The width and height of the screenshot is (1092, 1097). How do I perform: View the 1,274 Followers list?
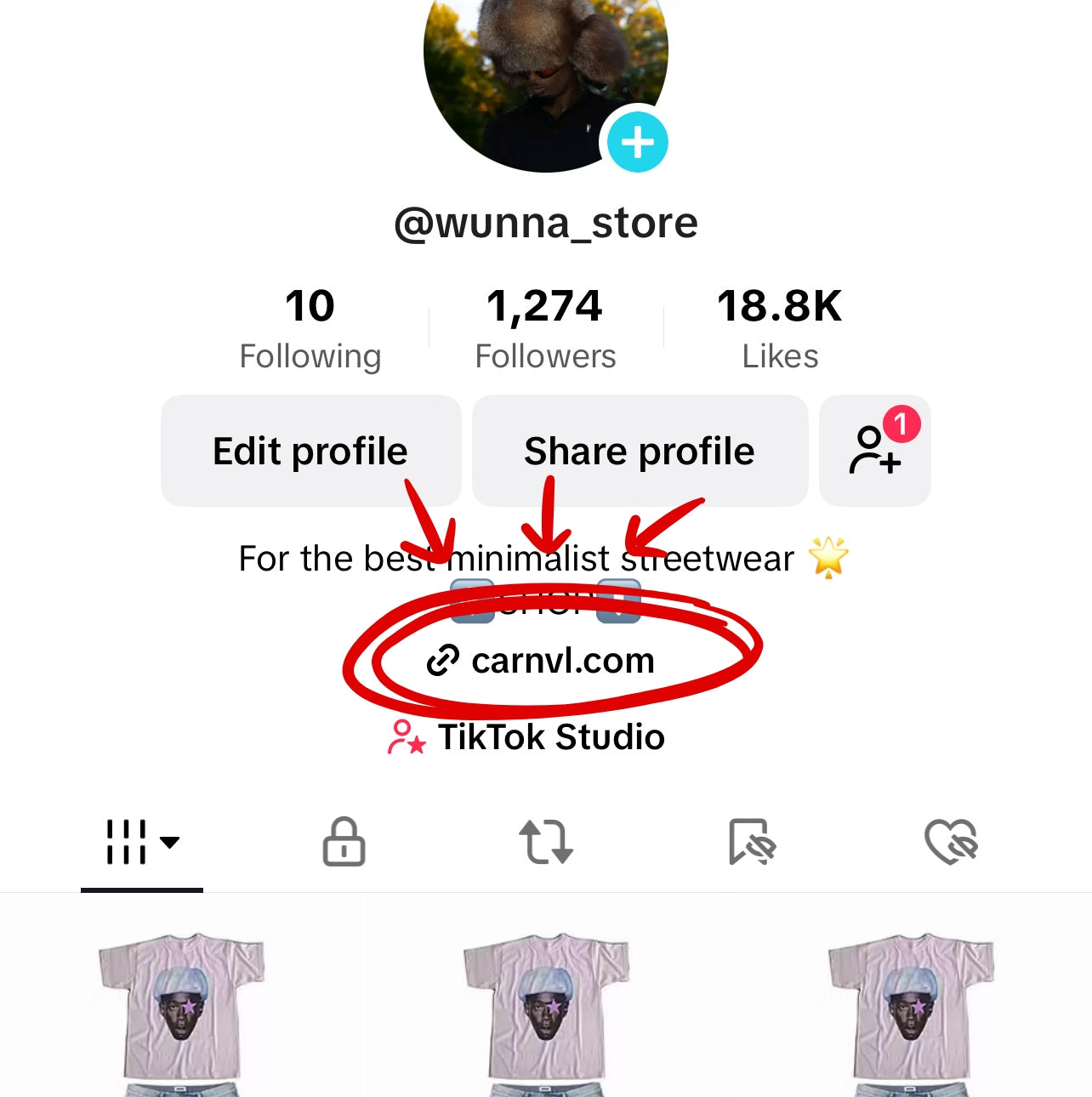tap(545, 329)
